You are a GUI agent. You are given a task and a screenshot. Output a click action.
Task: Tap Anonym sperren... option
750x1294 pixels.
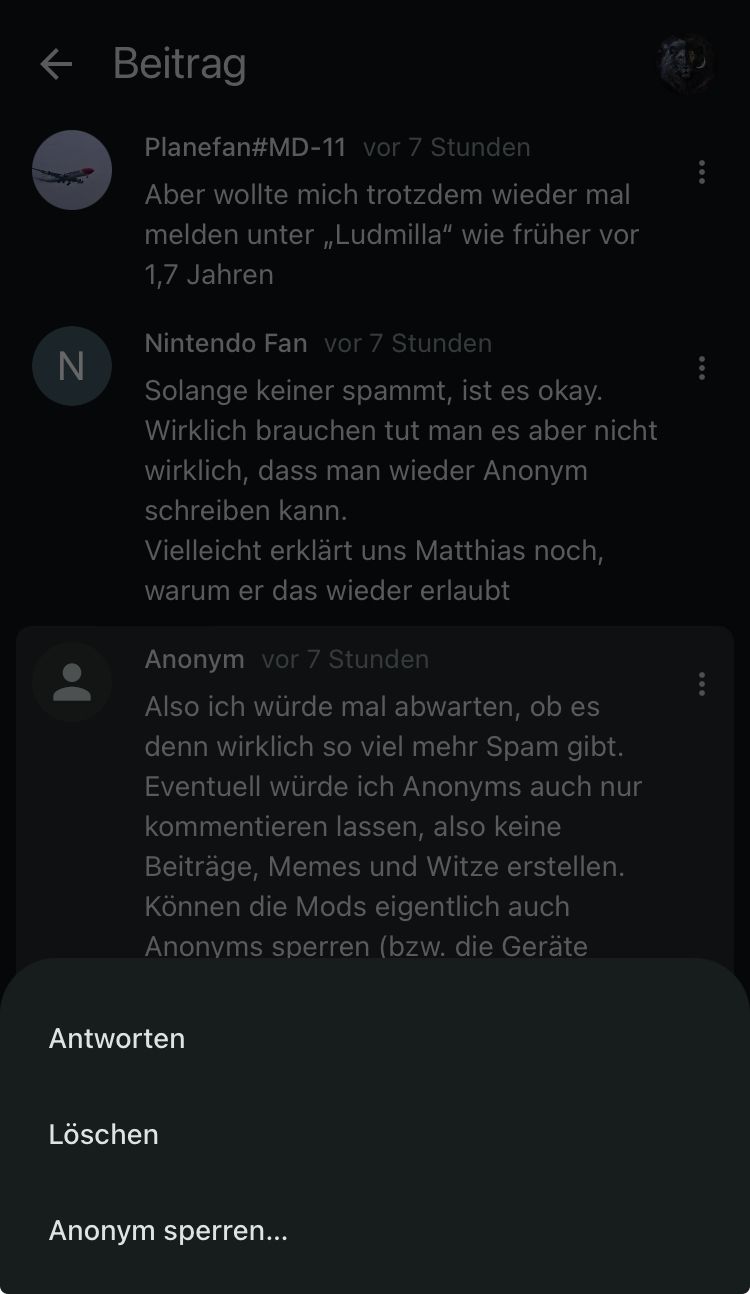coord(168,1230)
